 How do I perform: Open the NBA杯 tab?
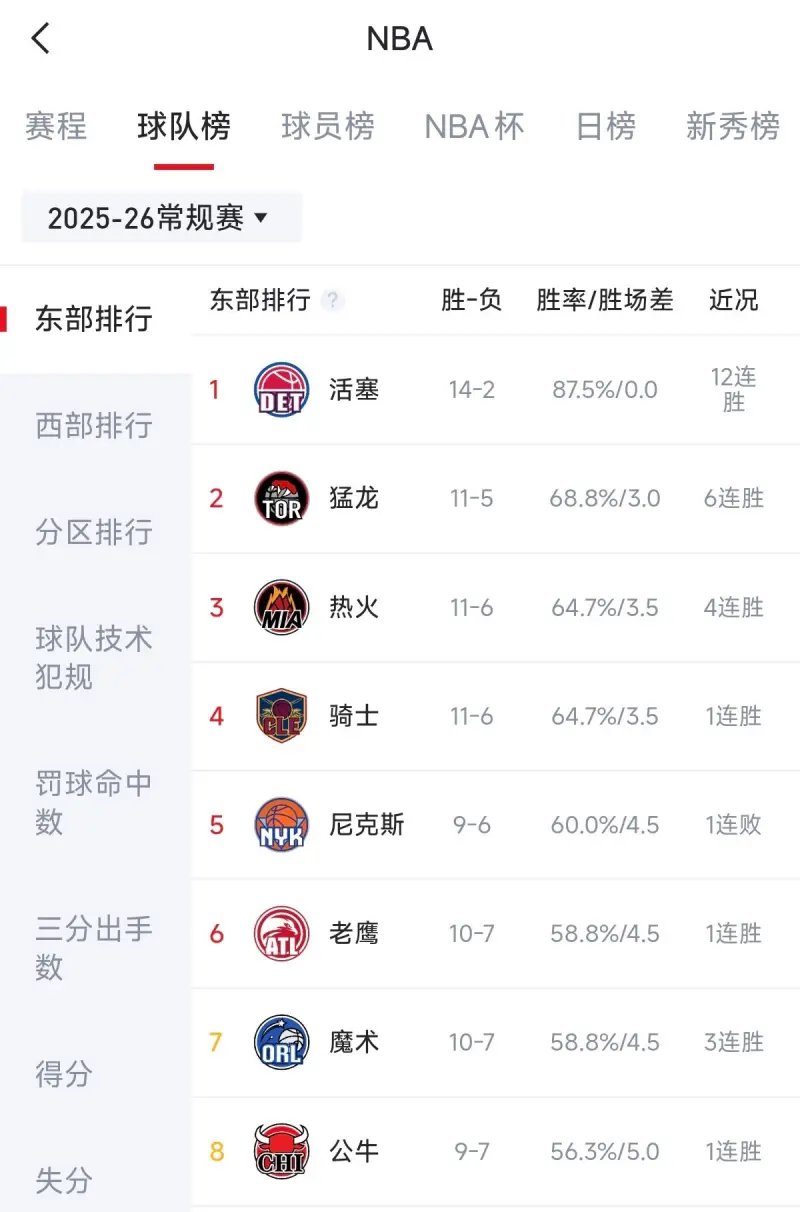pyautogui.click(x=474, y=127)
